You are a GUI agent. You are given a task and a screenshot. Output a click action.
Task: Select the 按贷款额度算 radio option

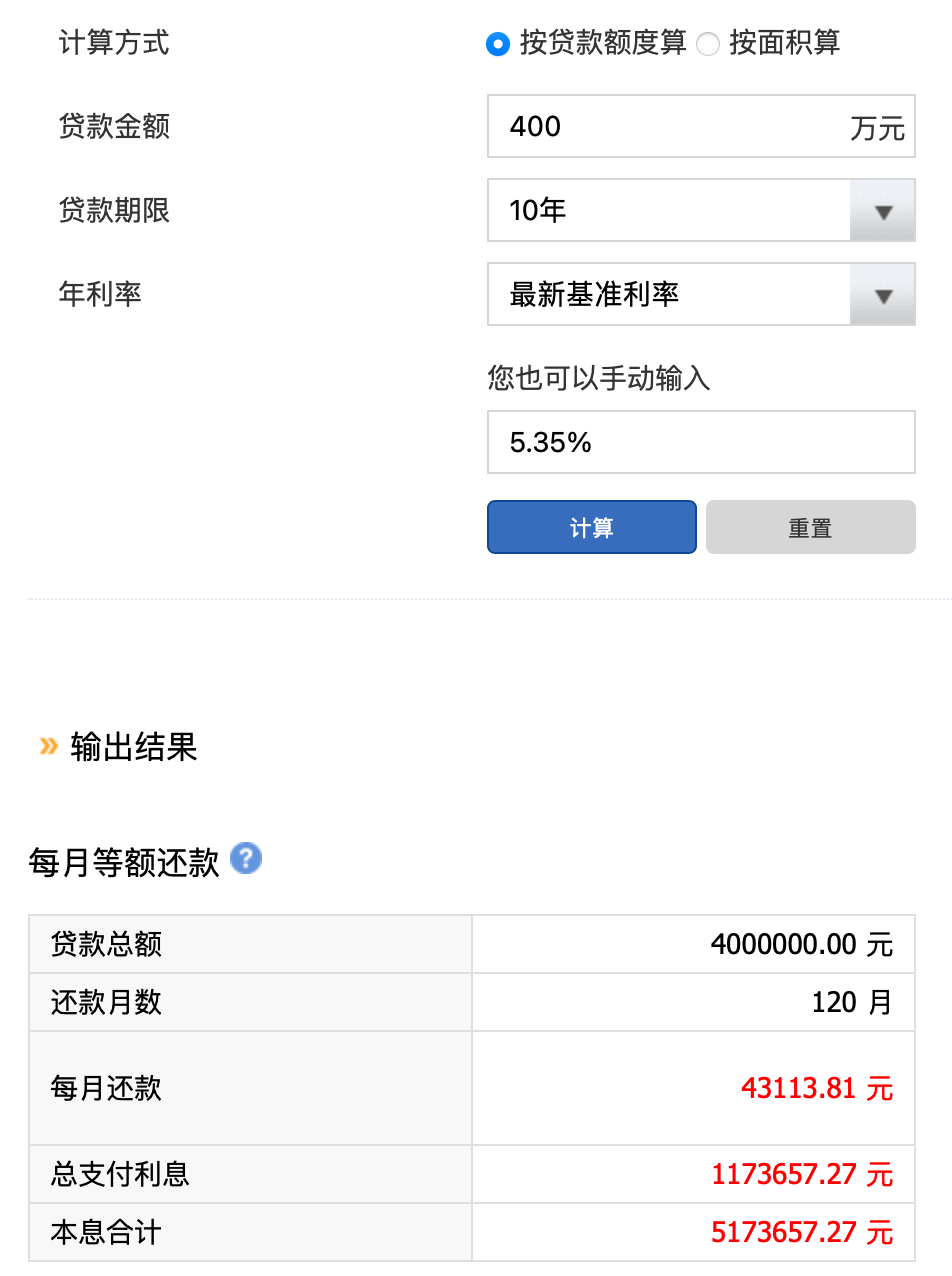tap(498, 44)
